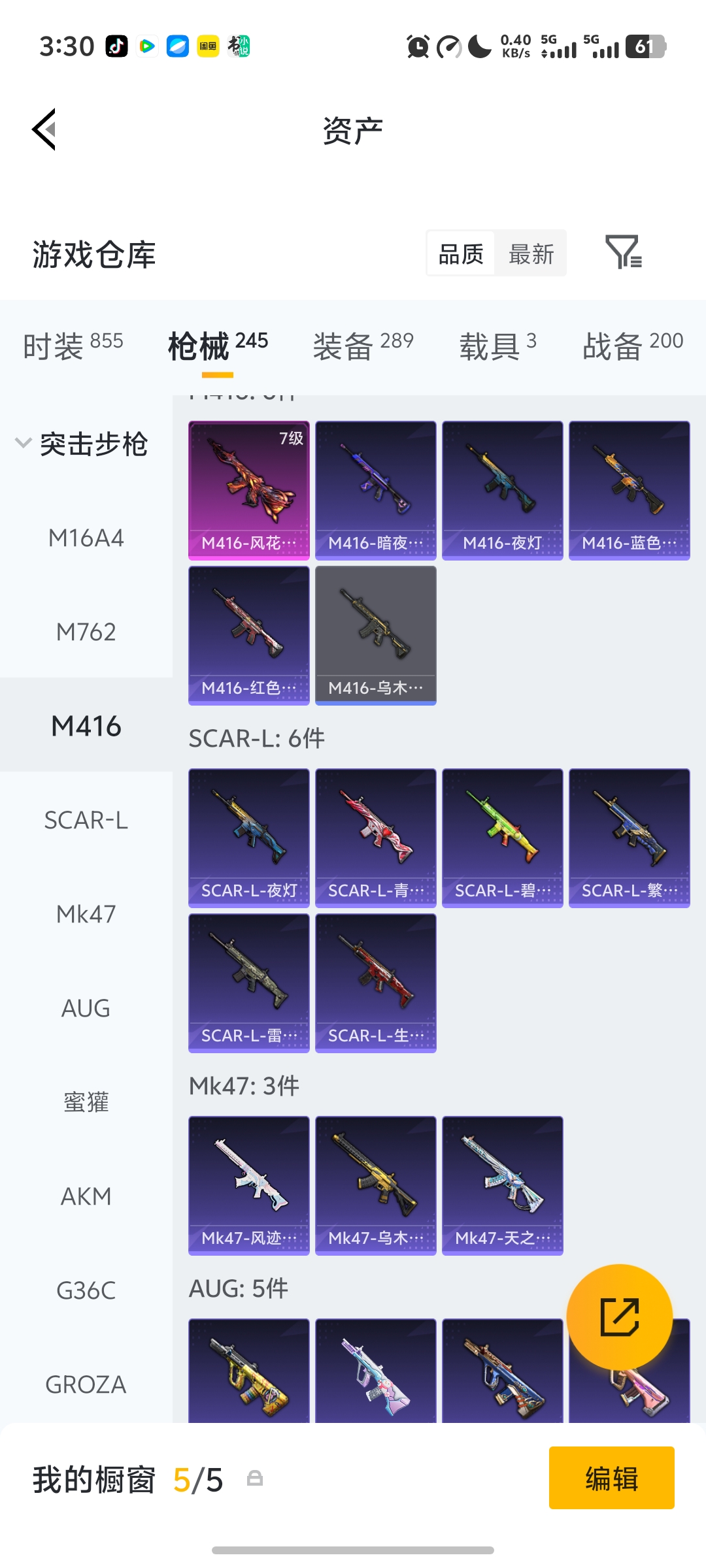This screenshot has width=706, height=1568.
Task: View the M416-夜灯 skin
Action: [502, 490]
